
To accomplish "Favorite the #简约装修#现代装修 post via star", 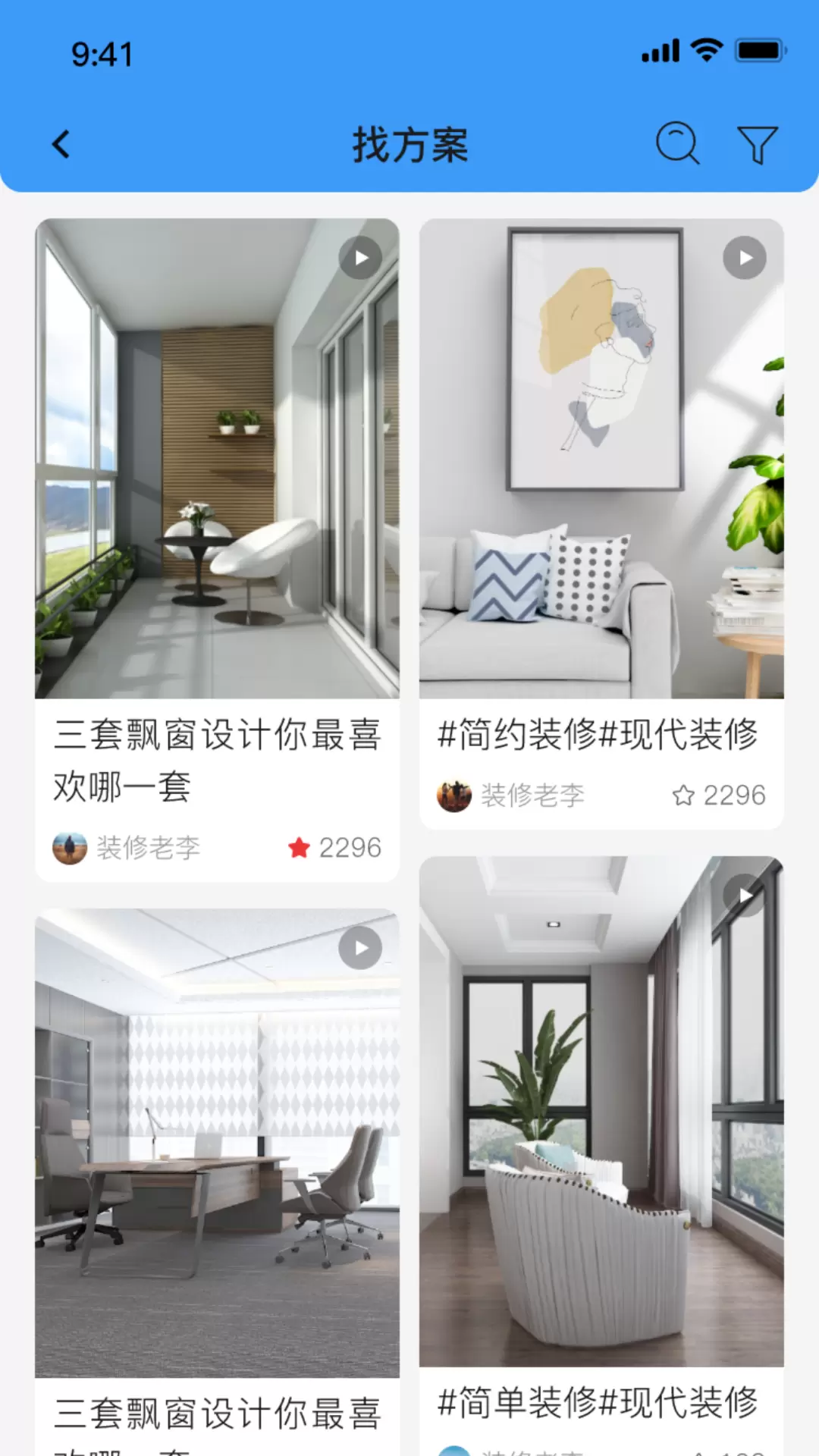I will 683,795.
